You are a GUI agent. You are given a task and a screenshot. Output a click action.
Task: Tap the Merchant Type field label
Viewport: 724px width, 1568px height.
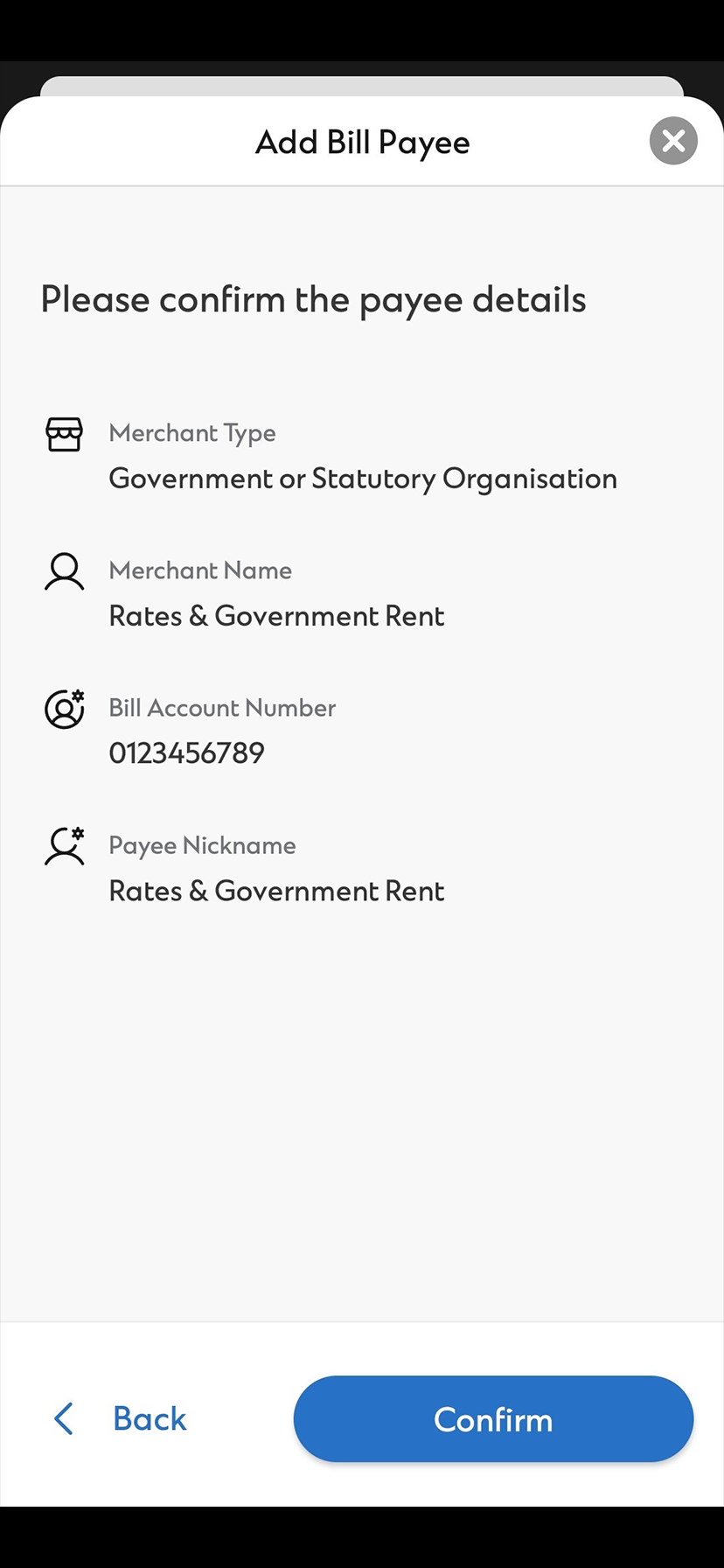(192, 432)
